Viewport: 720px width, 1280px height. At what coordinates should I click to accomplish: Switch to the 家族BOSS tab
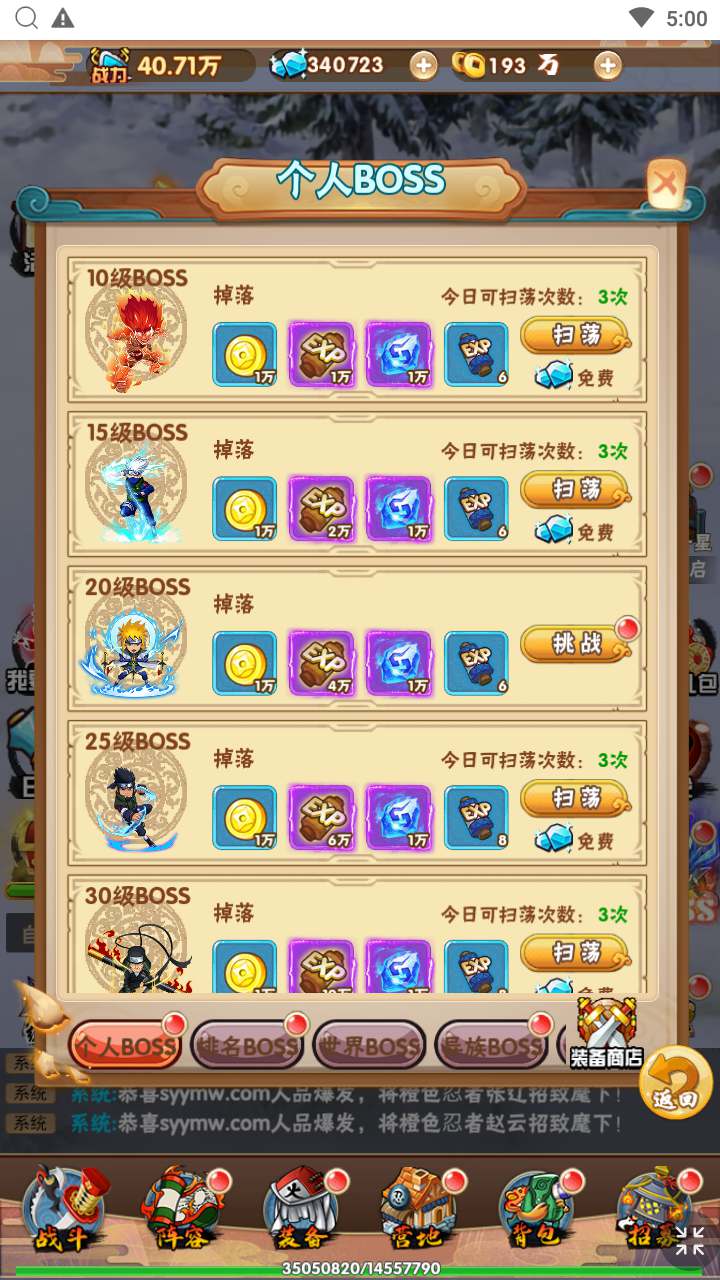pos(490,1046)
